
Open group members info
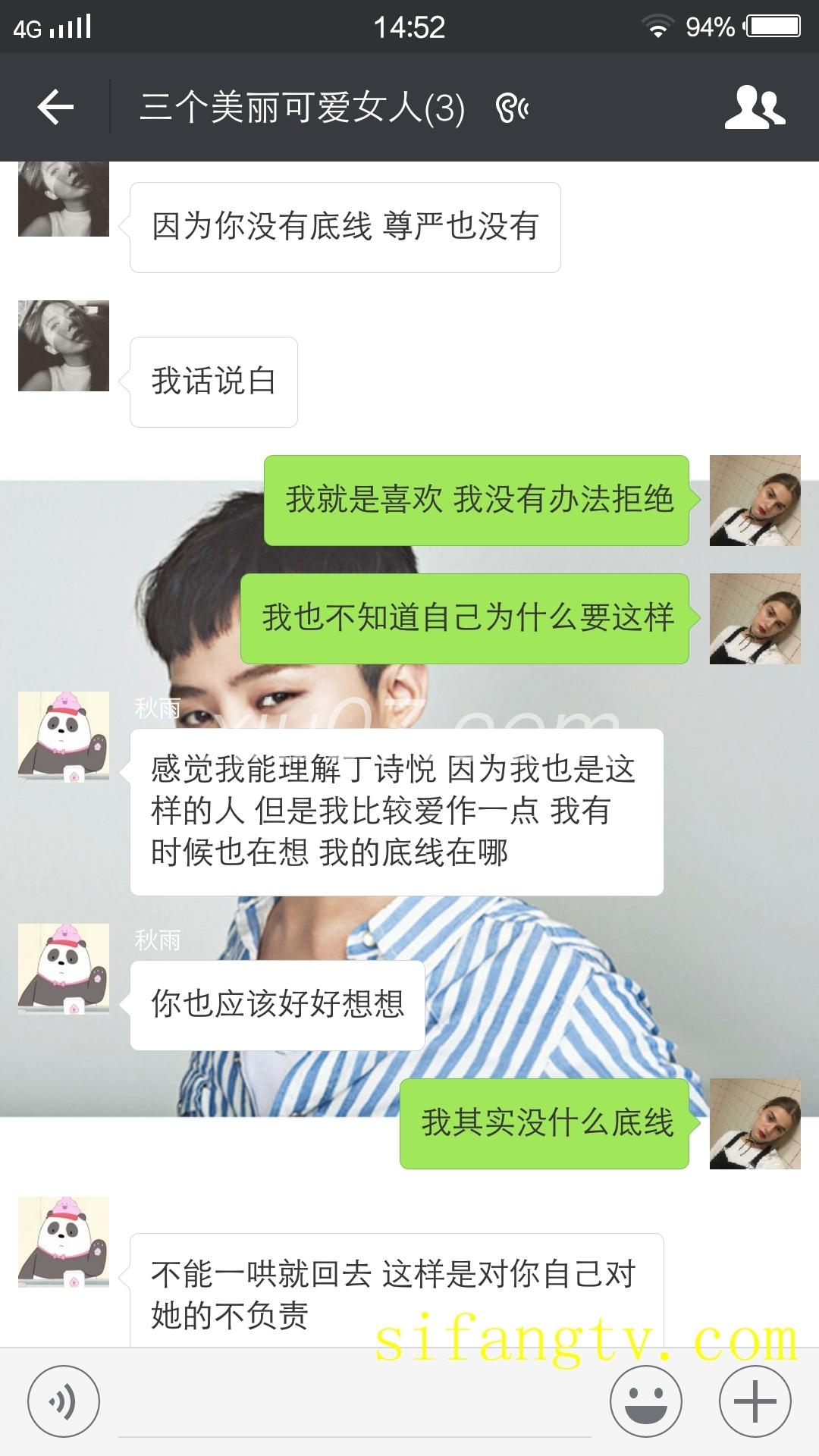(x=755, y=107)
